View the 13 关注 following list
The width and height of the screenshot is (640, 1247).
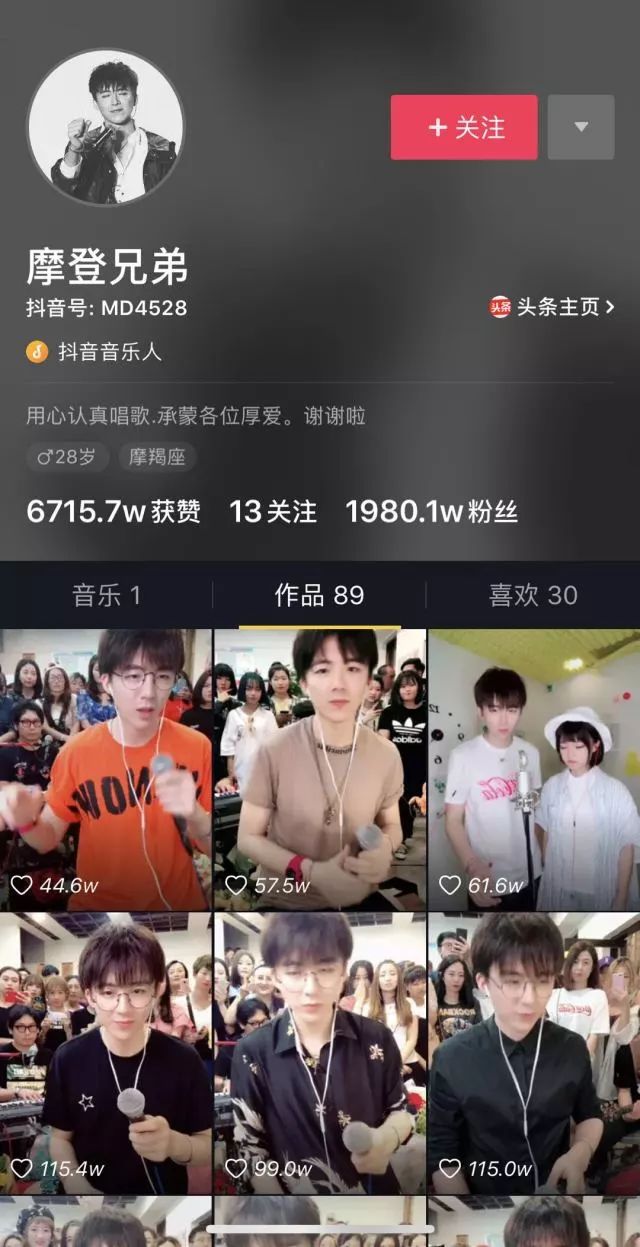coord(272,512)
